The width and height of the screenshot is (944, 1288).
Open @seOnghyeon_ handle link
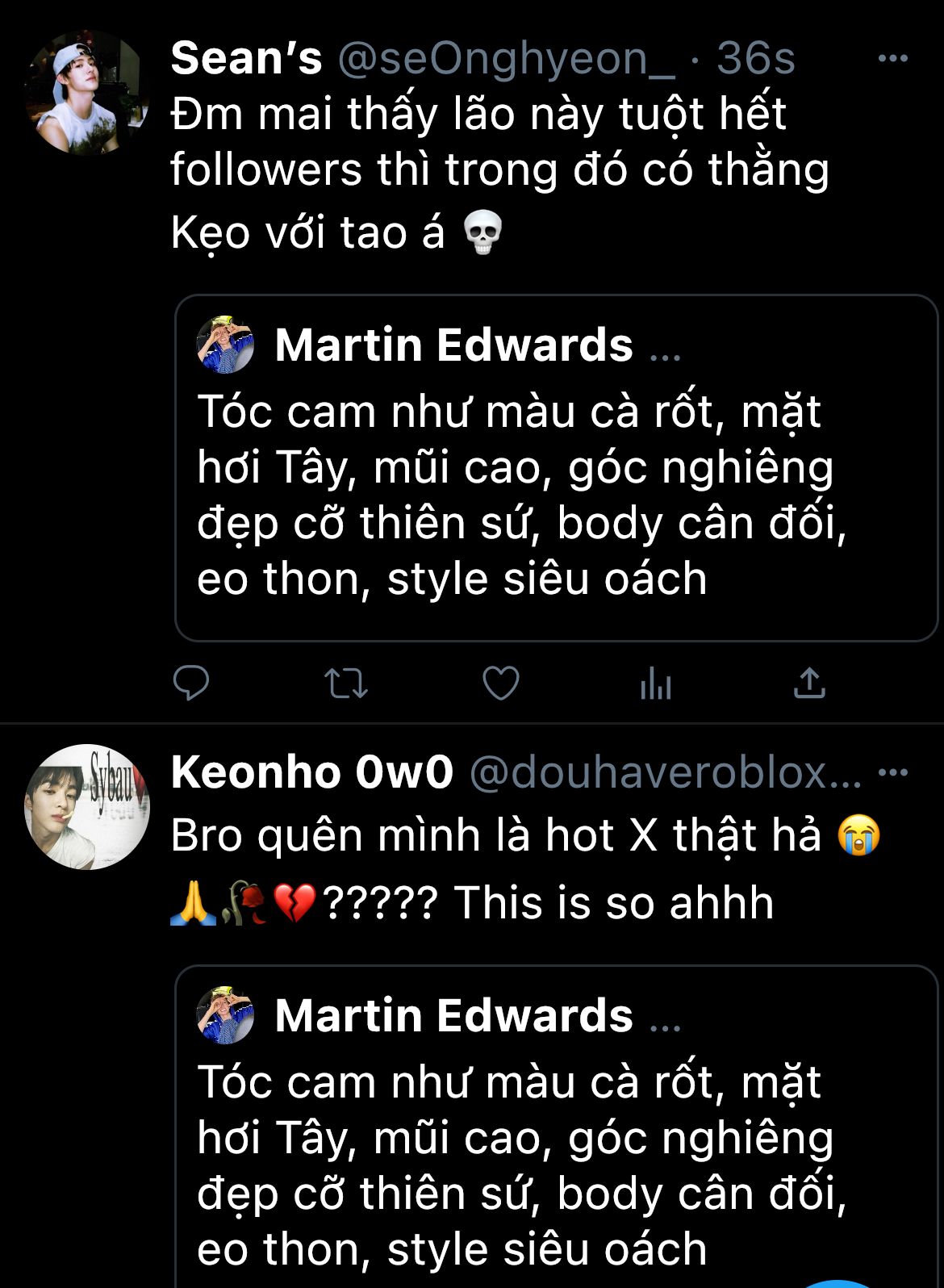(506, 59)
